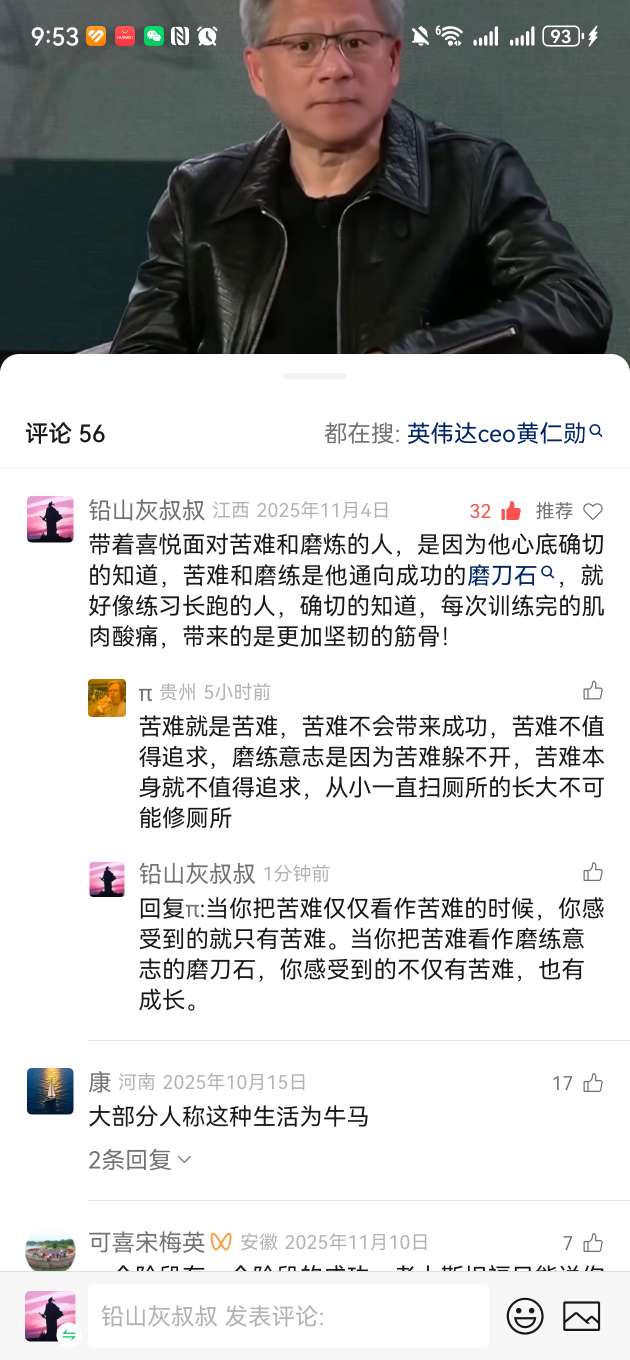
Task: Switch account via bottom avatar
Action: (x=50, y=1316)
